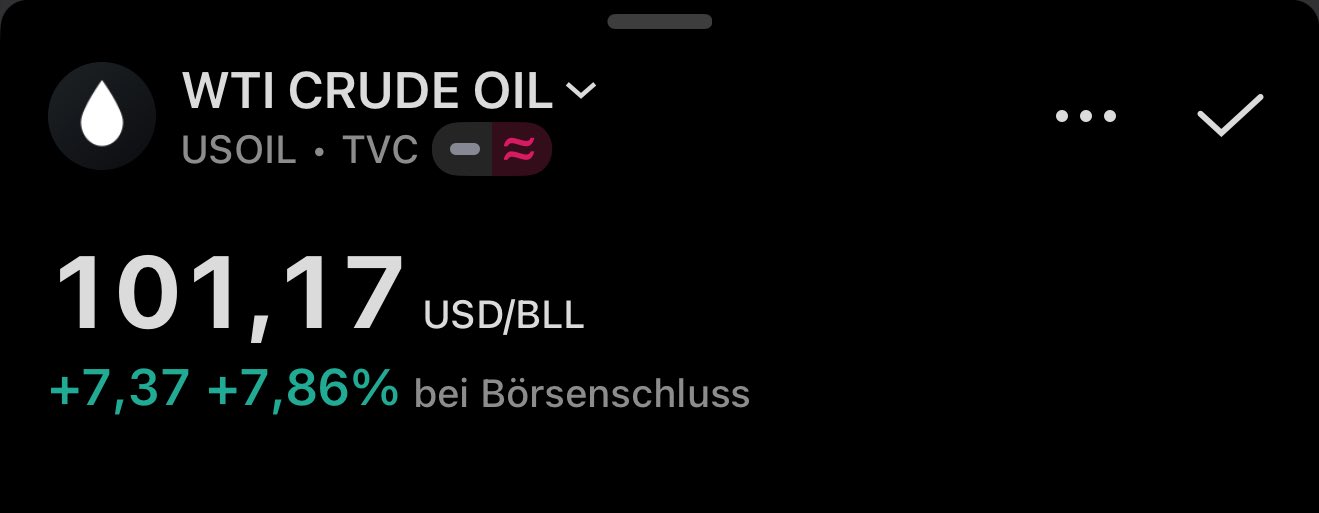
Task: Expand the WTI CRUDE OIL symbol dropdown
Action: pyautogui.click(x=580, y=92)
